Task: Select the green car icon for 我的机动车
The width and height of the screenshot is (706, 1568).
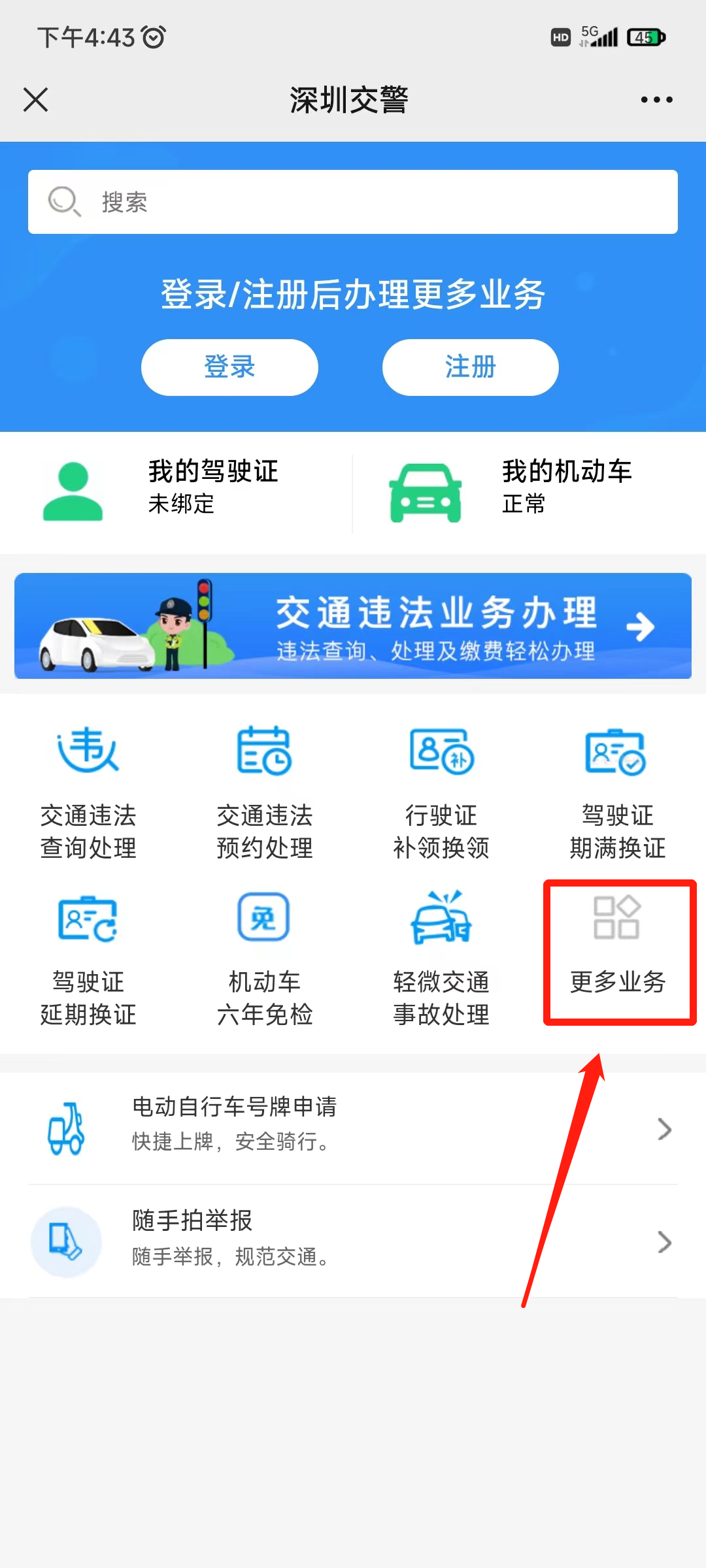Action: click(x=426, y=490)
